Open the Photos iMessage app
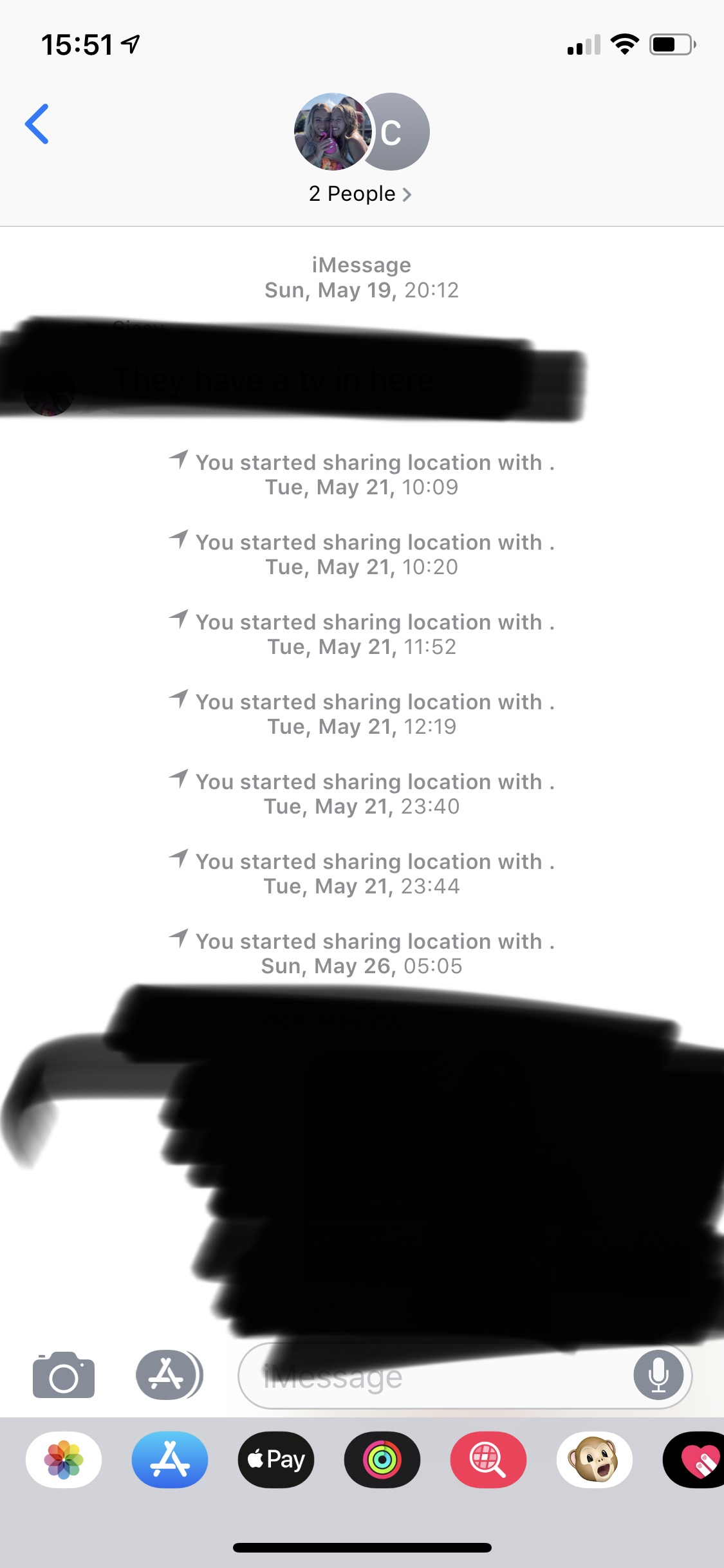This screenshot has height=1568, width=724. click(64, 1460)
